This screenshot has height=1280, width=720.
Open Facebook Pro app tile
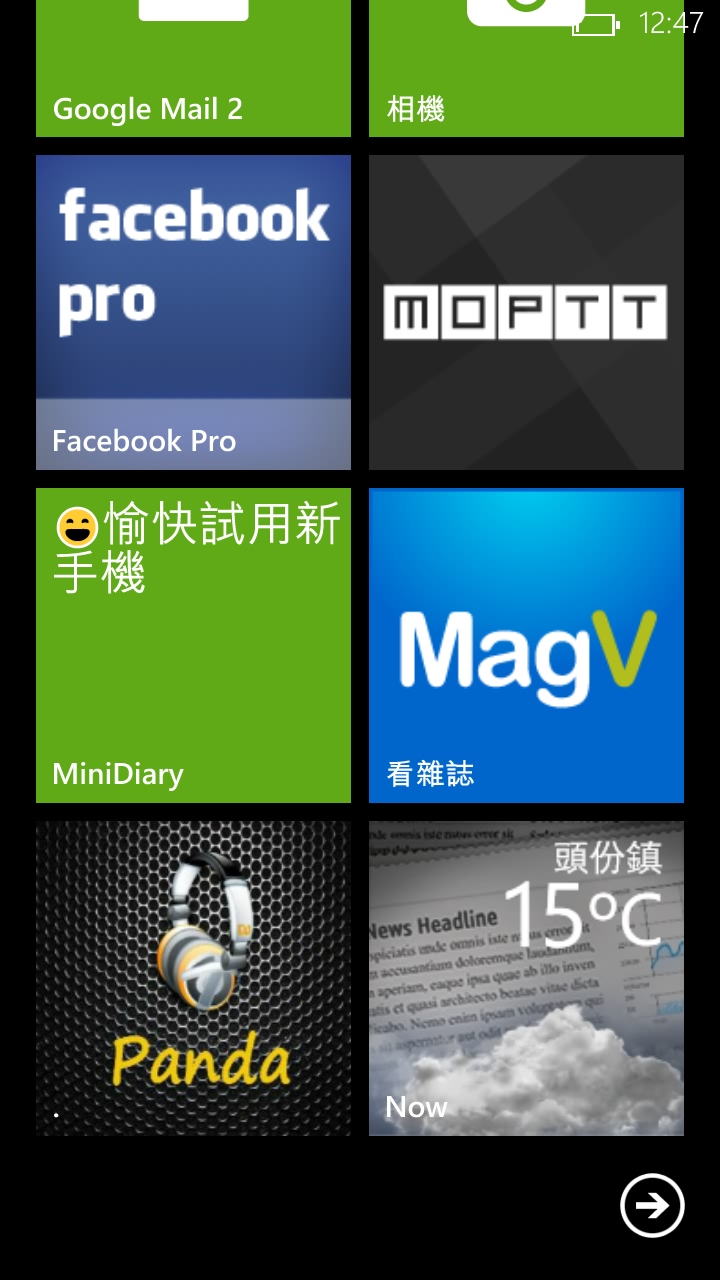(193, 312)
